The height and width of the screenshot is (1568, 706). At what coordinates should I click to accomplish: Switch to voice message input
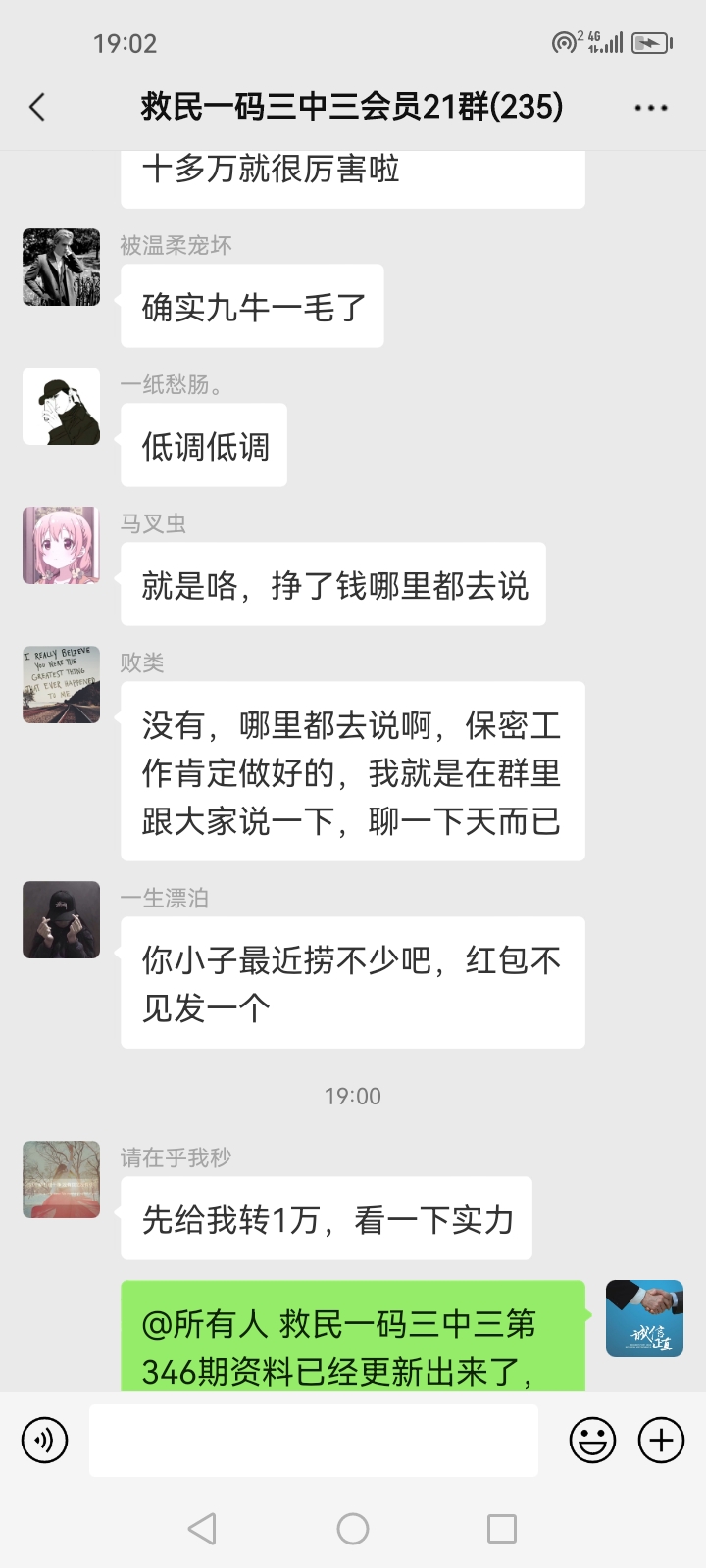click(45, 1441)
